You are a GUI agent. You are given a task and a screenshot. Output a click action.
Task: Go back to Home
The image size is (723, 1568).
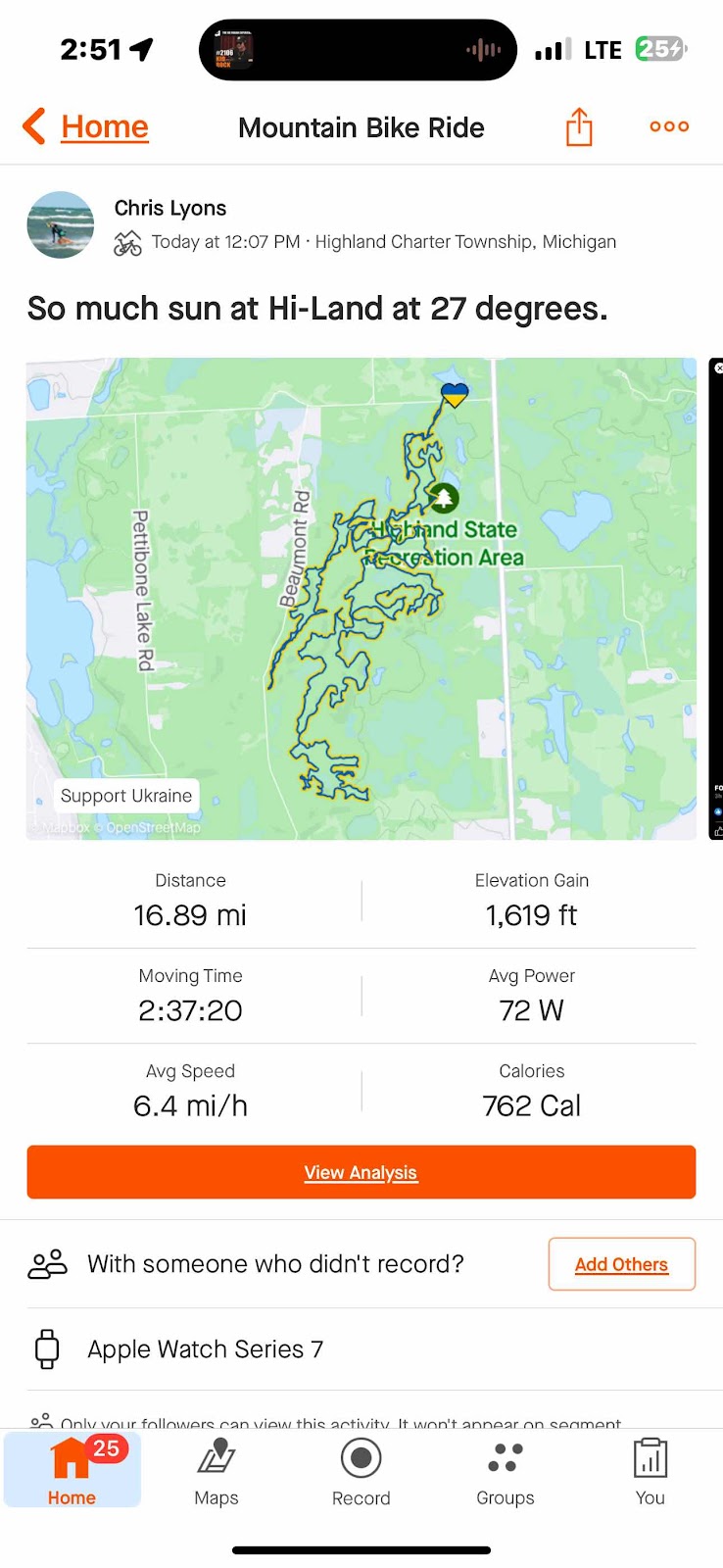point(86,126)
